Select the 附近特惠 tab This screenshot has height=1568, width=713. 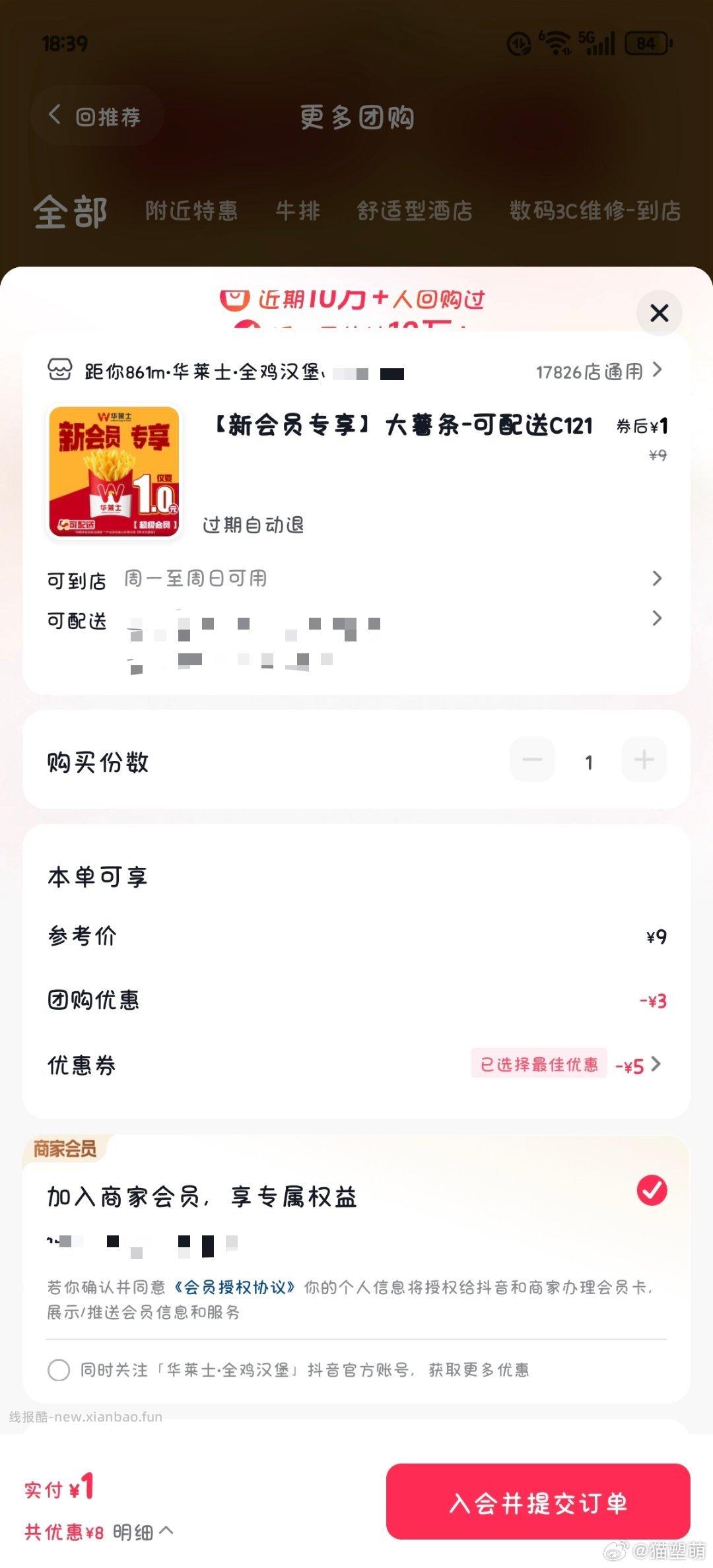tap(191, 211)
